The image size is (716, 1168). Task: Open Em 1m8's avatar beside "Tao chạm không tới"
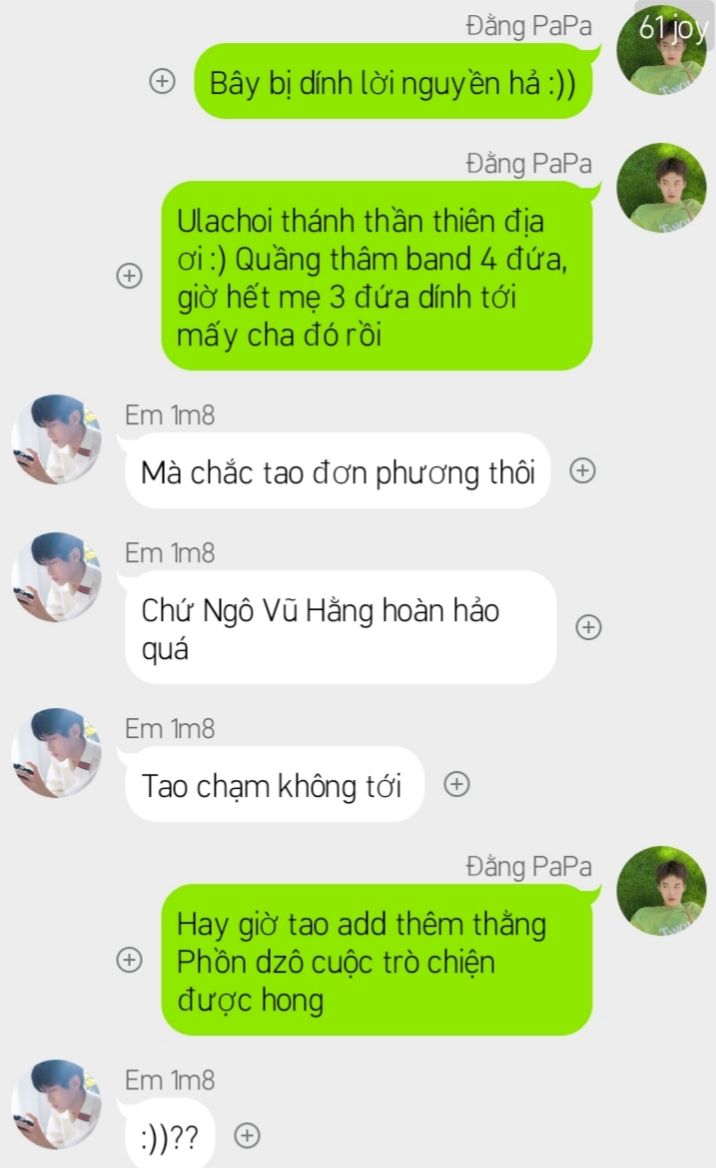[57, 752]
